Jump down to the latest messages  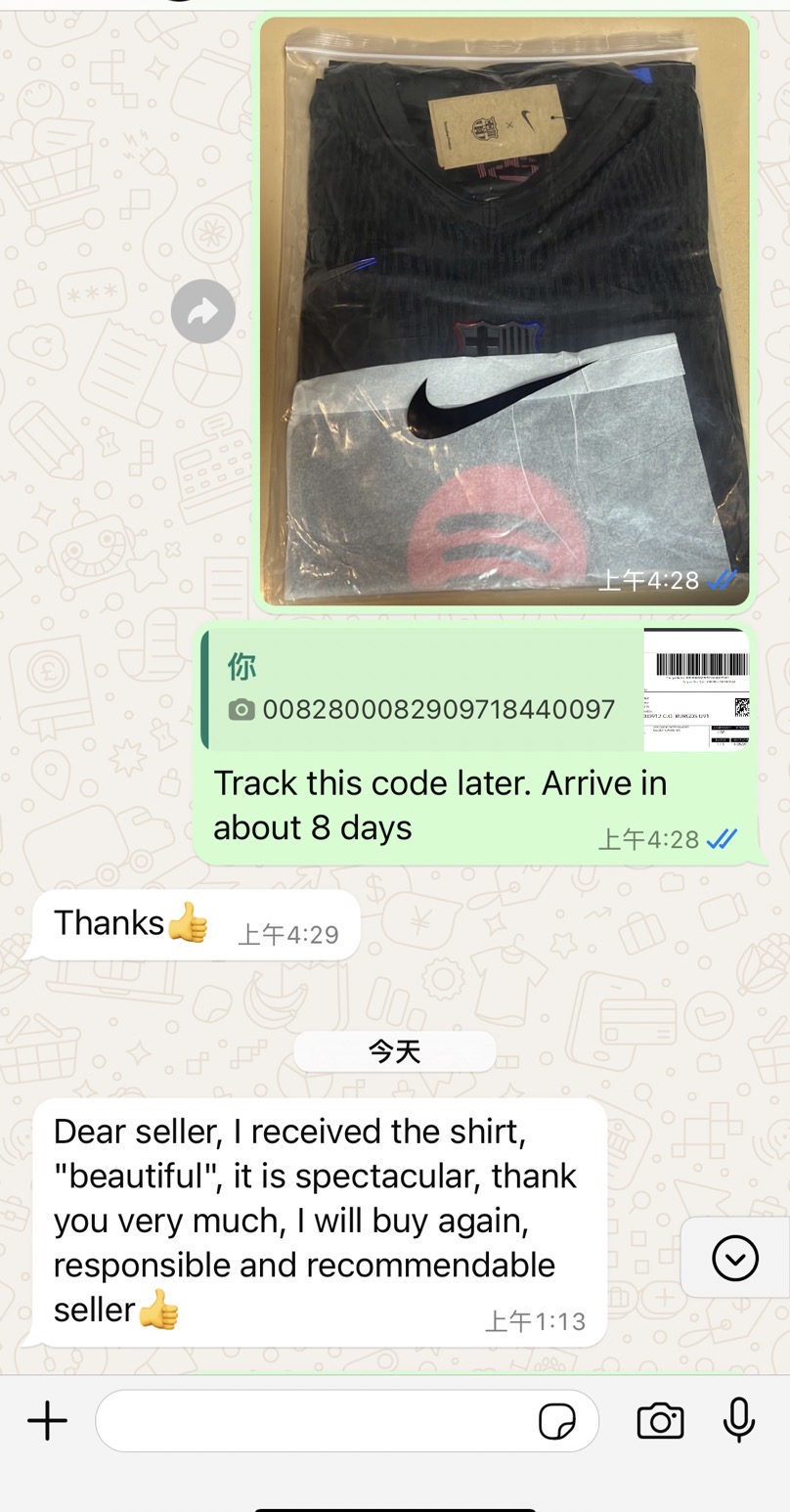(734, 1258)
